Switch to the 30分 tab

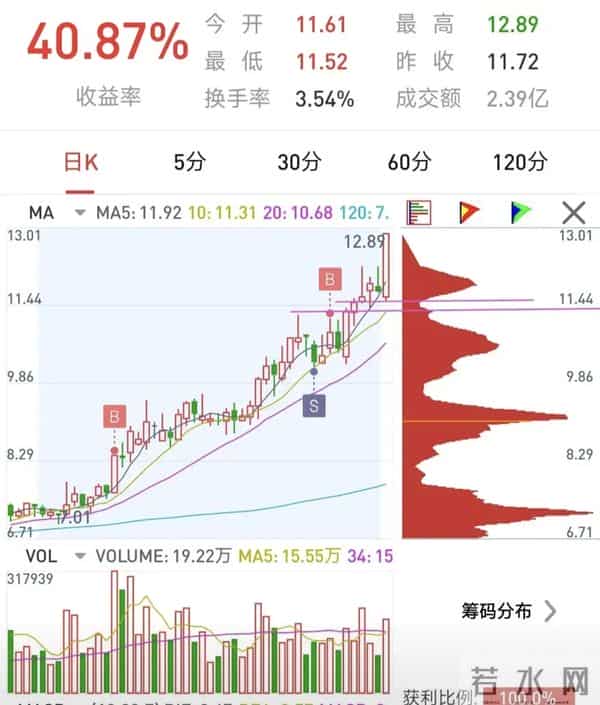tap(298, 162)
